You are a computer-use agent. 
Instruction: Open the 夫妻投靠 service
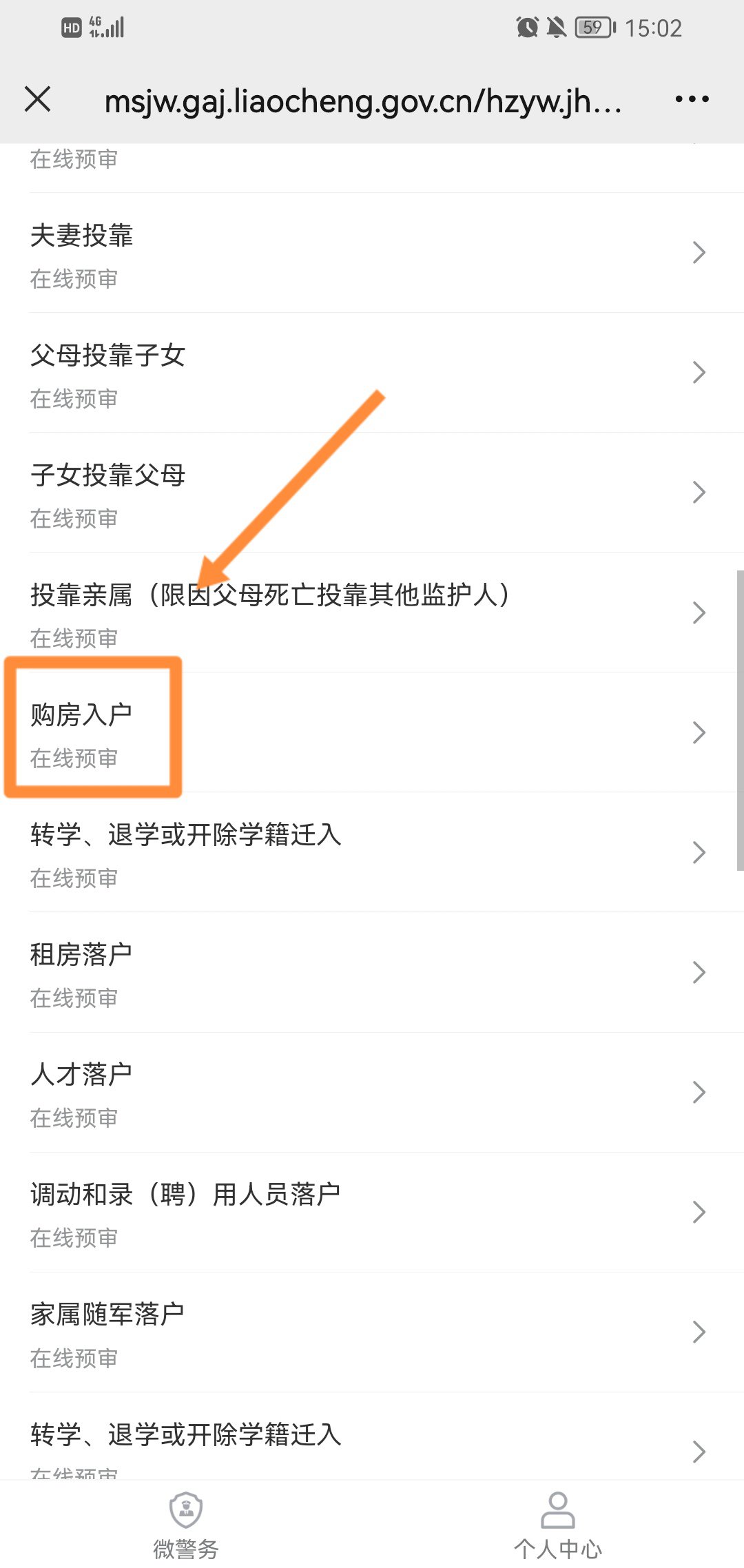pyautogui.click(x=372, y=254)
